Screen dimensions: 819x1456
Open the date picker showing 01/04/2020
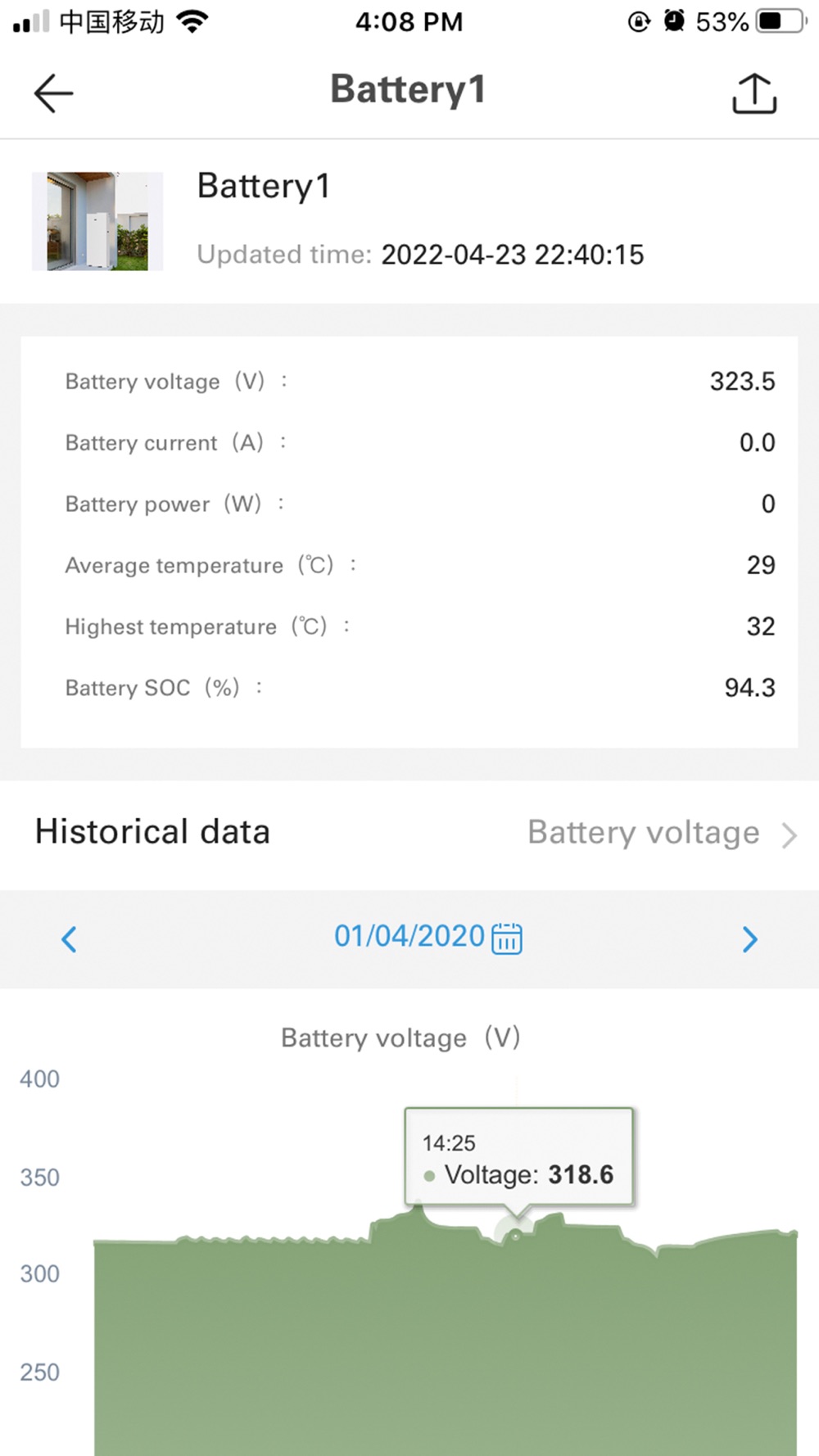point(428,937)
